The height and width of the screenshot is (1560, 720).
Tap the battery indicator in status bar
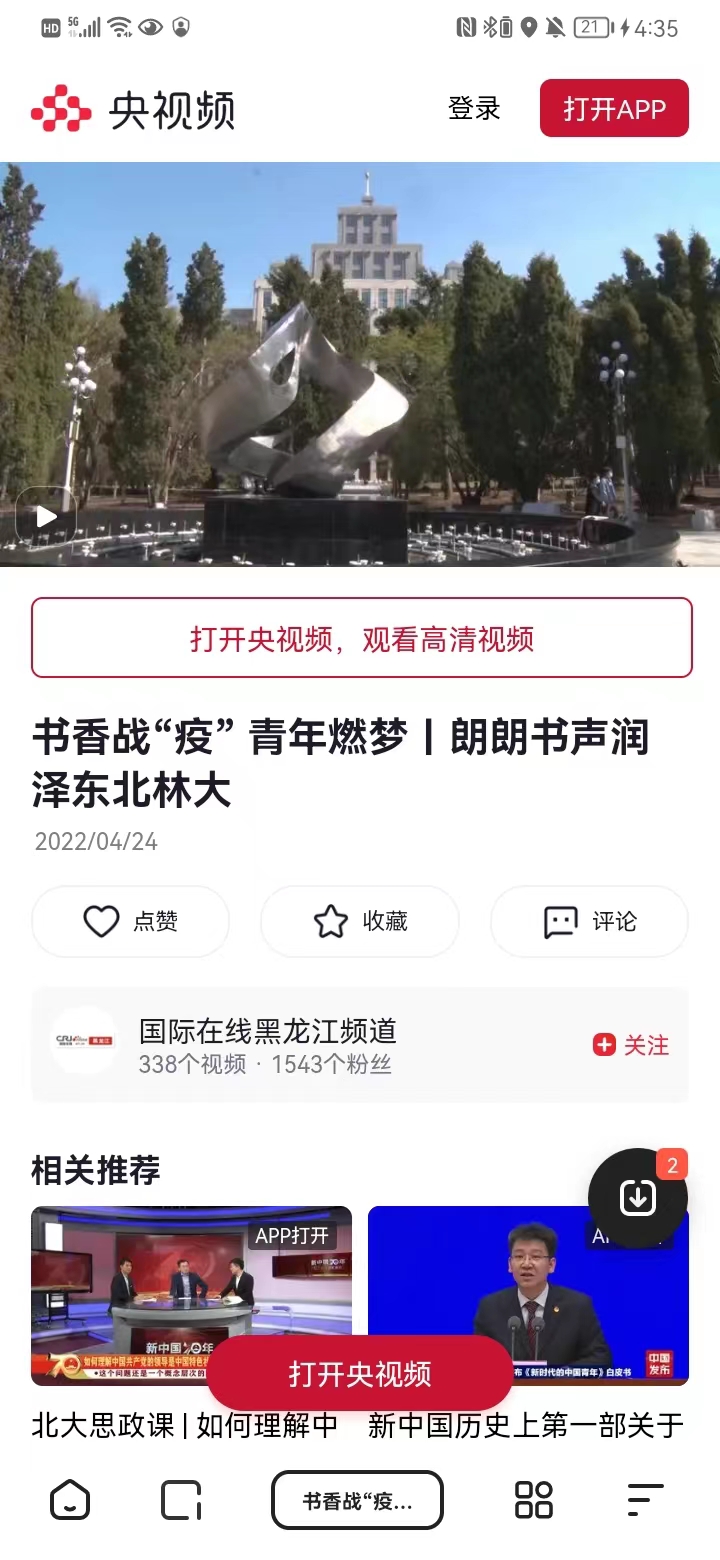[x=592, y=27]
